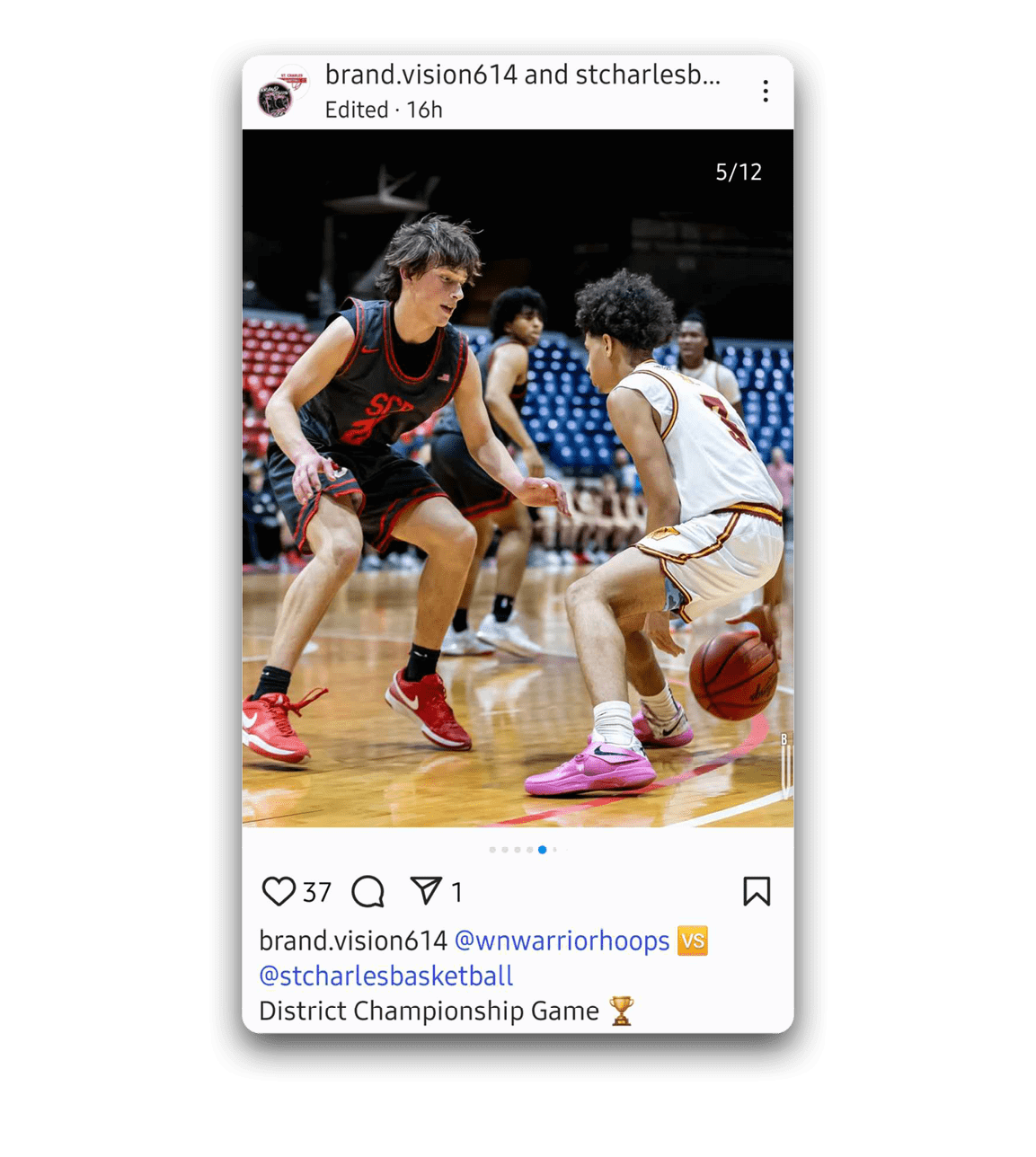Image resolution: width=1036 pixels, height=1157 pixels.
Task: Open comments on this post
Action: click(367, 892)
